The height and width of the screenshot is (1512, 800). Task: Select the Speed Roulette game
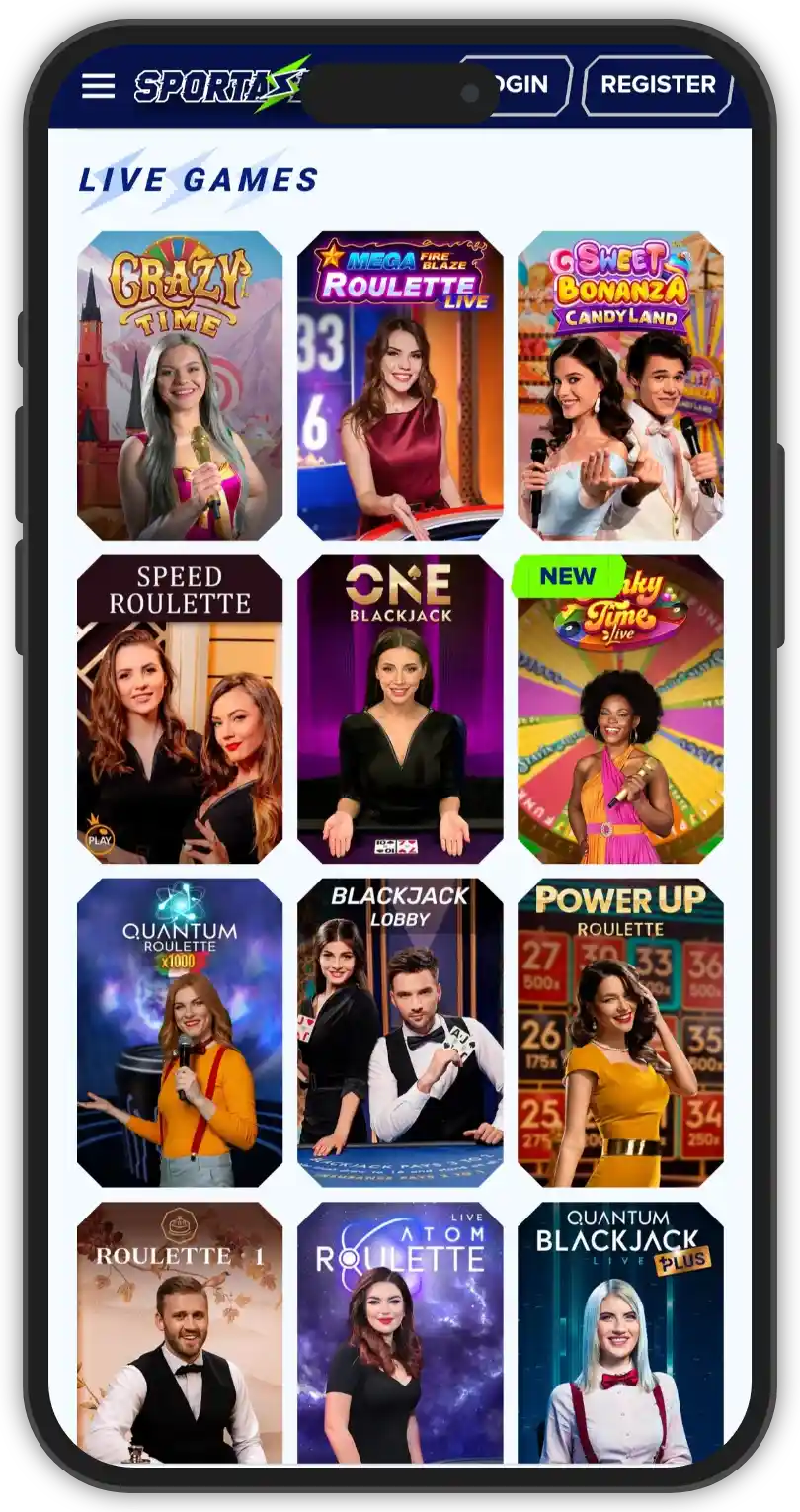pos(180,709)
